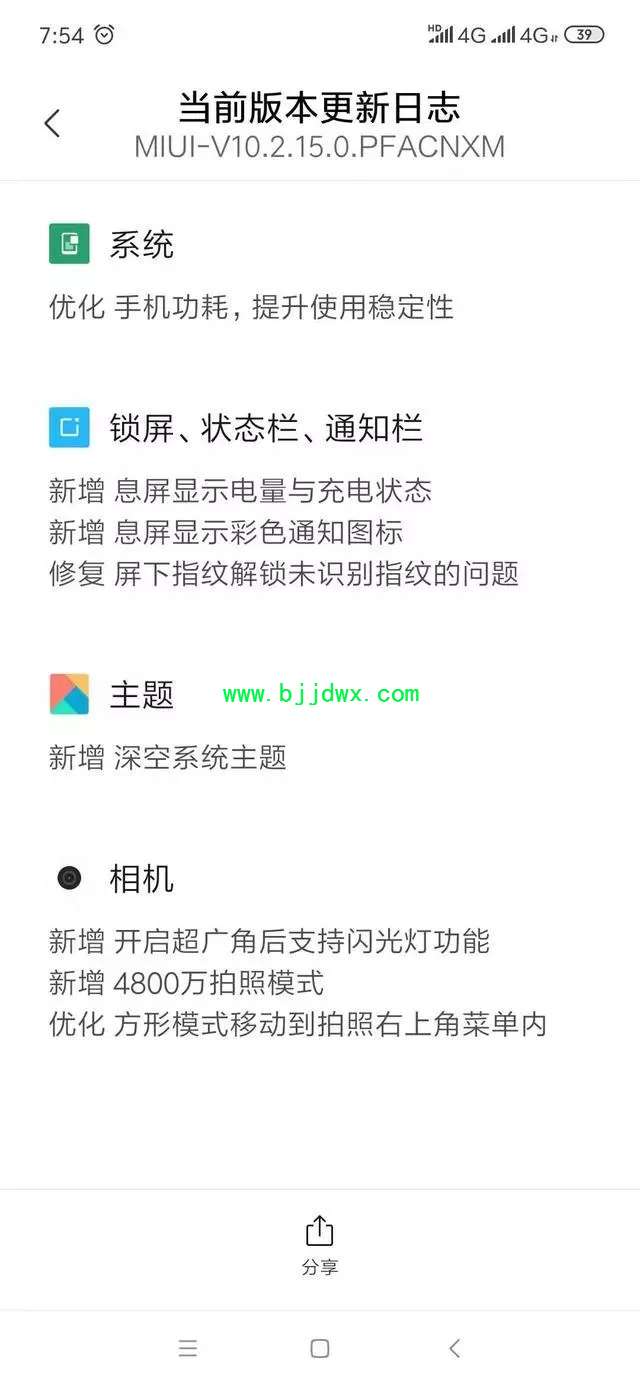Viewport: 640px width, 1387px height.
Task: Open recent apps from navigation bar
Action: pos(187,1348)
